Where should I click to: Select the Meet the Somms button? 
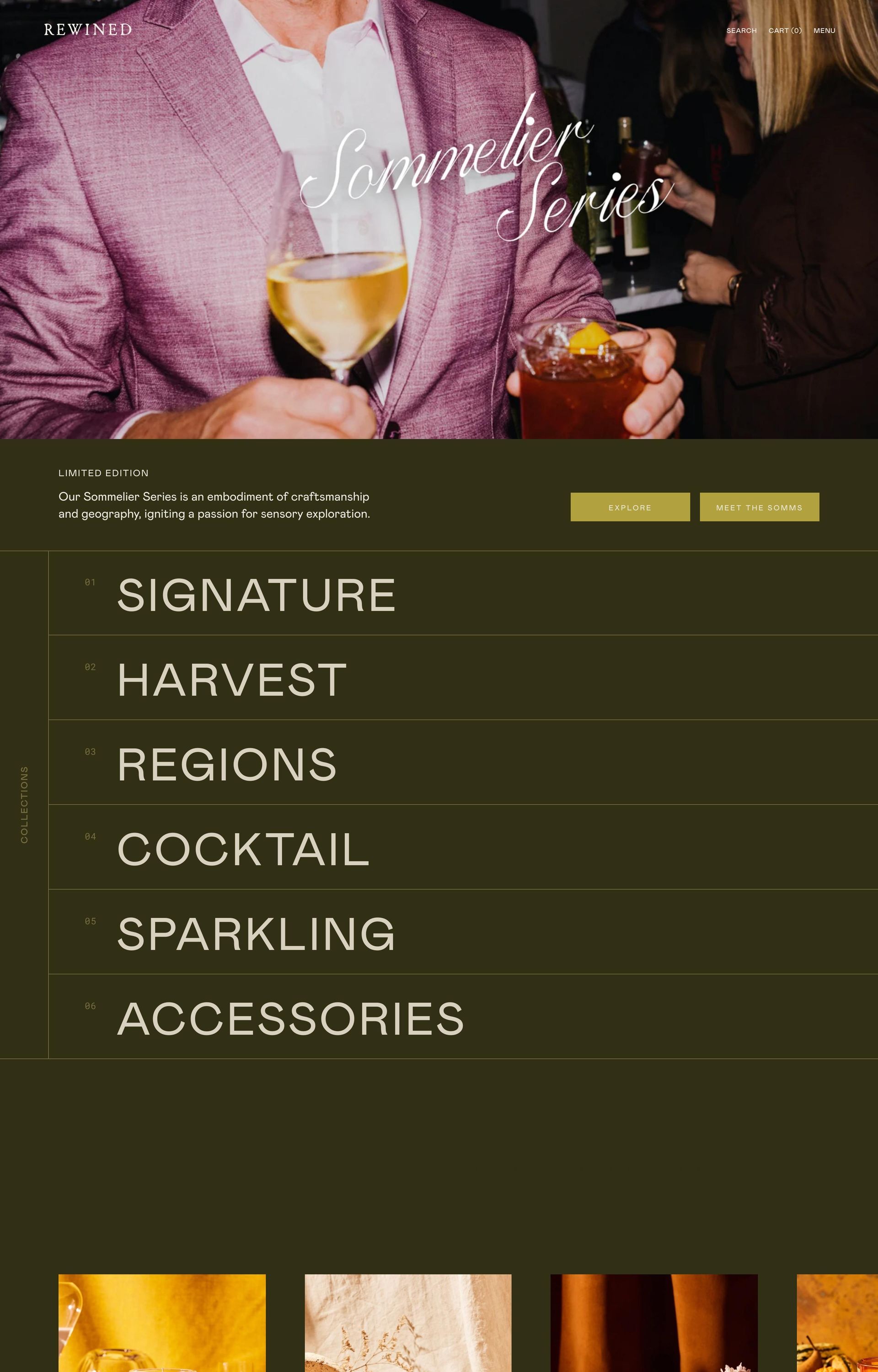(759, 507)
